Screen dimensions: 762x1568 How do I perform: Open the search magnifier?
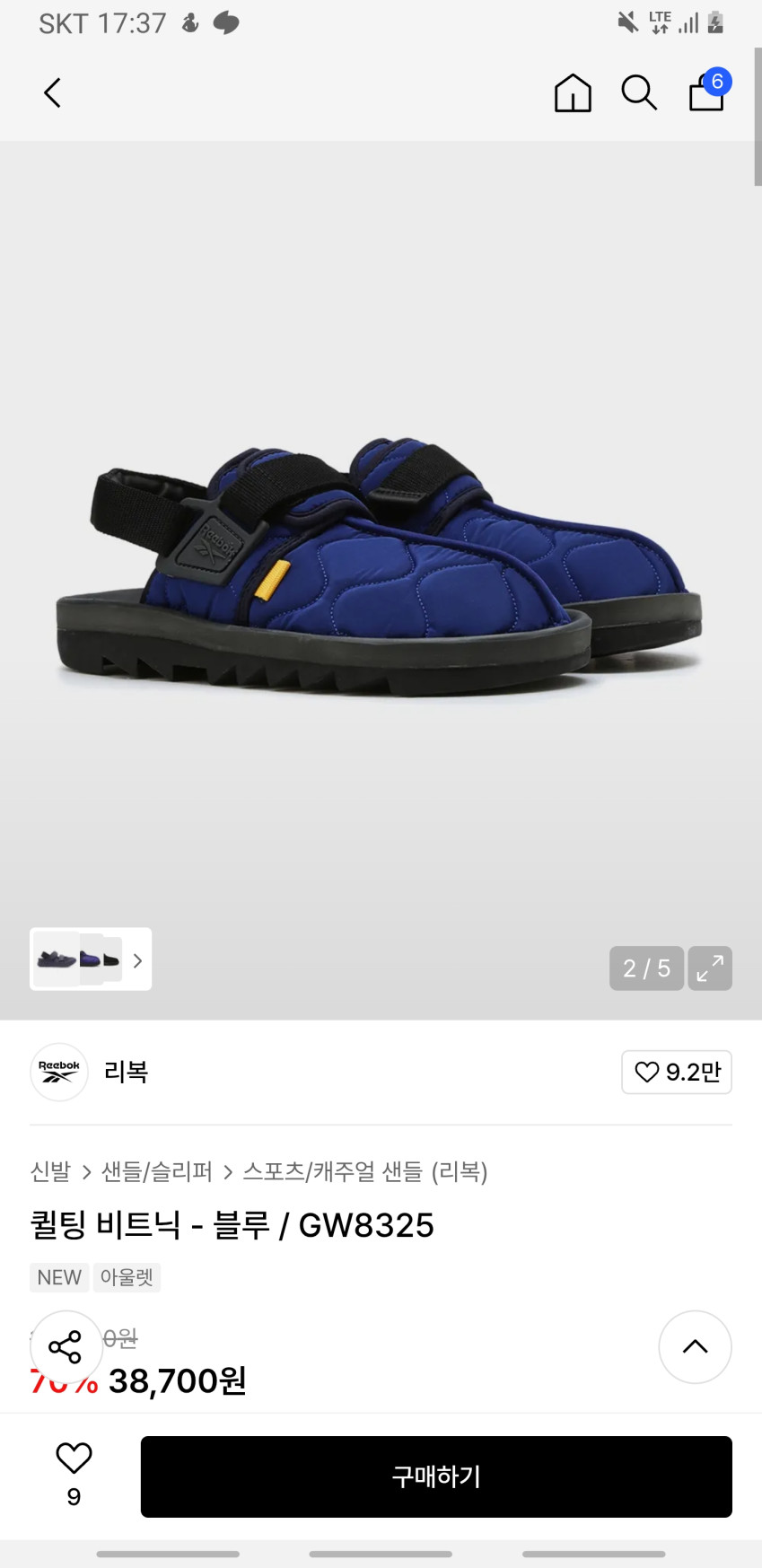click(x=639, y=92)
